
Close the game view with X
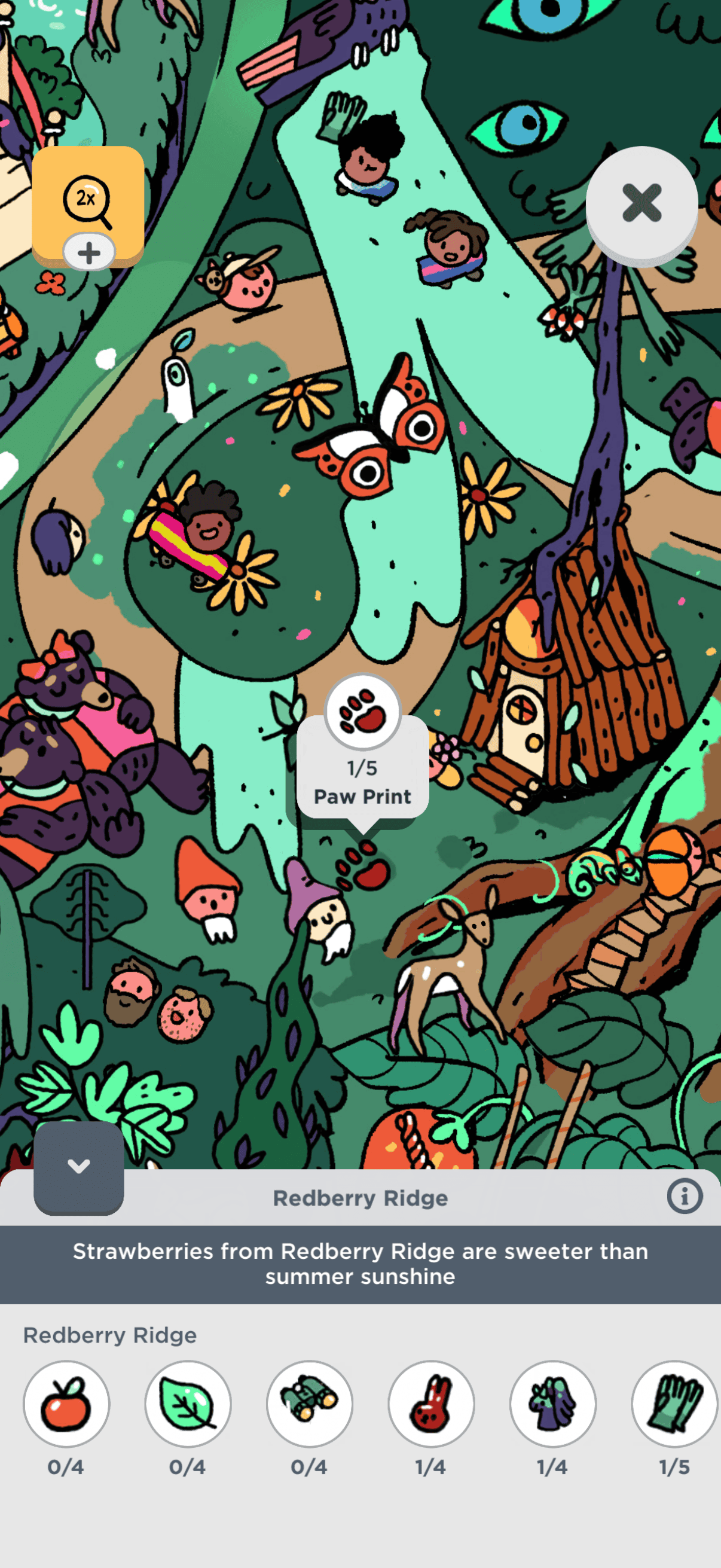click(x=641, y=203)
